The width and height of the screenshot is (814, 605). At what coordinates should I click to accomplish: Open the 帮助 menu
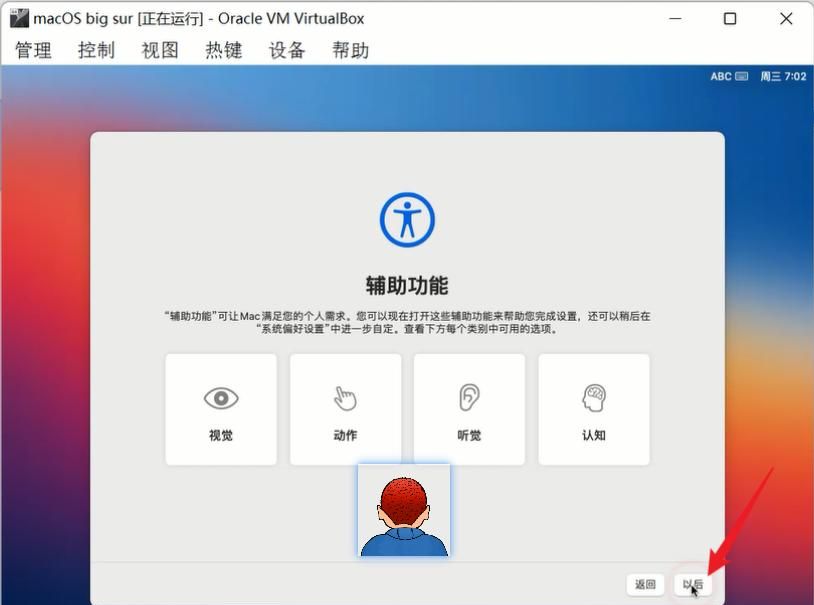[351, 50]
